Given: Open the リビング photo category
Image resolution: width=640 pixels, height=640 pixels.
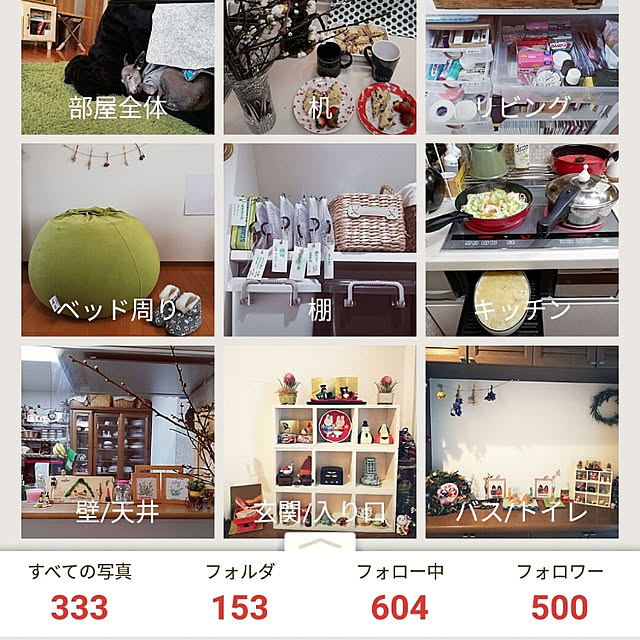Looking at the screenshot, I should (x=522, y=67).
